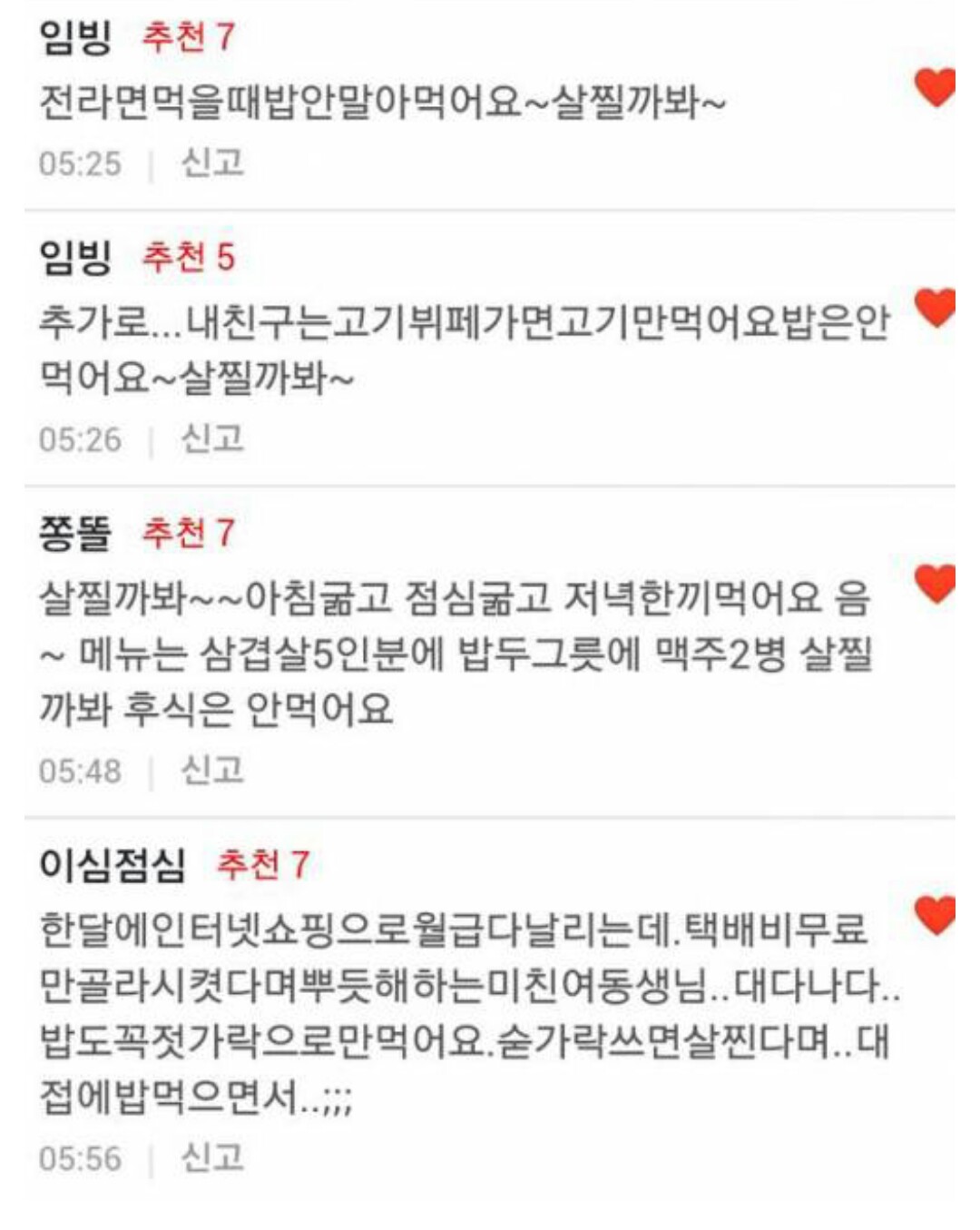Tap 신고 on the 05:26 comment
This screenshot has width=980, height=1230.
point(212,439)
